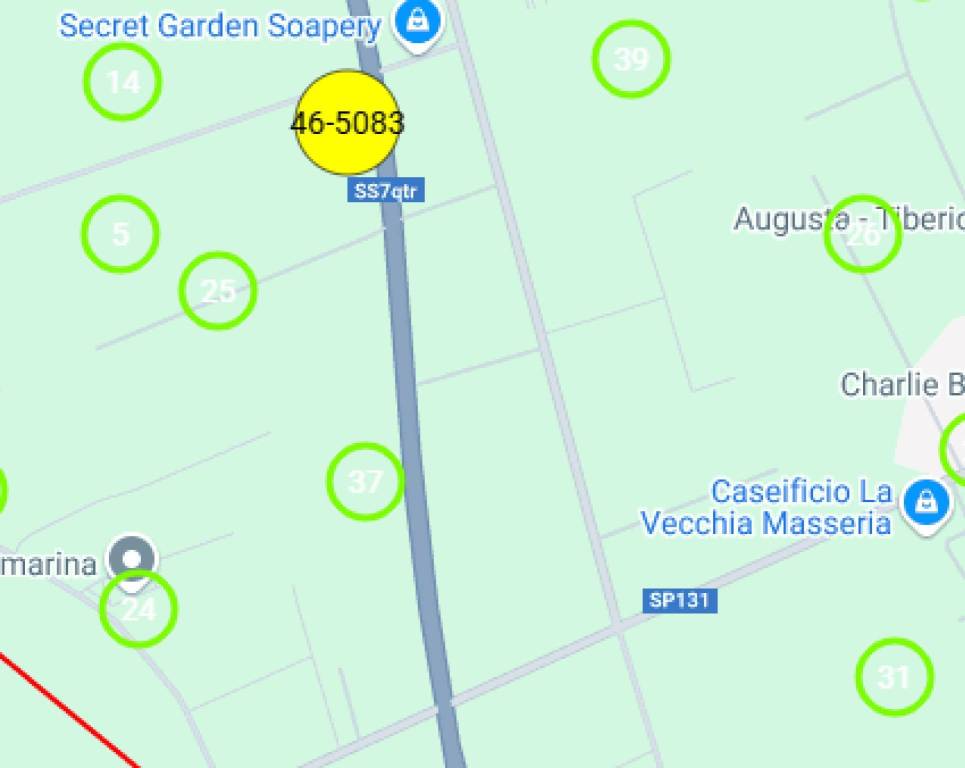The height and width of the screenshot is (768, 965).
Task: Open the Caseificio La Vecchia Masseria pin
Action: click(926, 501)
